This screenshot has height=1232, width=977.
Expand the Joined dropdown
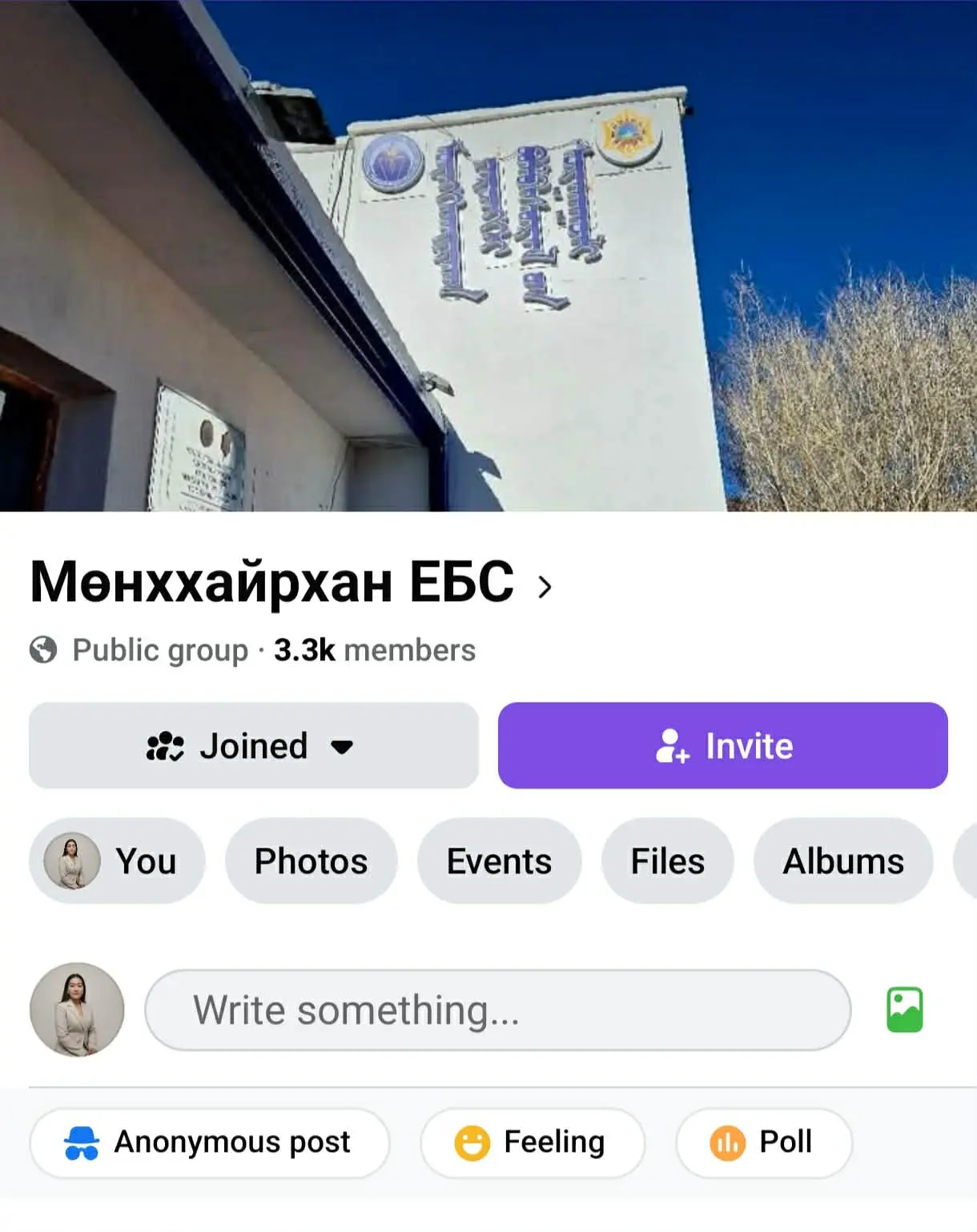[x=253, y=746]
